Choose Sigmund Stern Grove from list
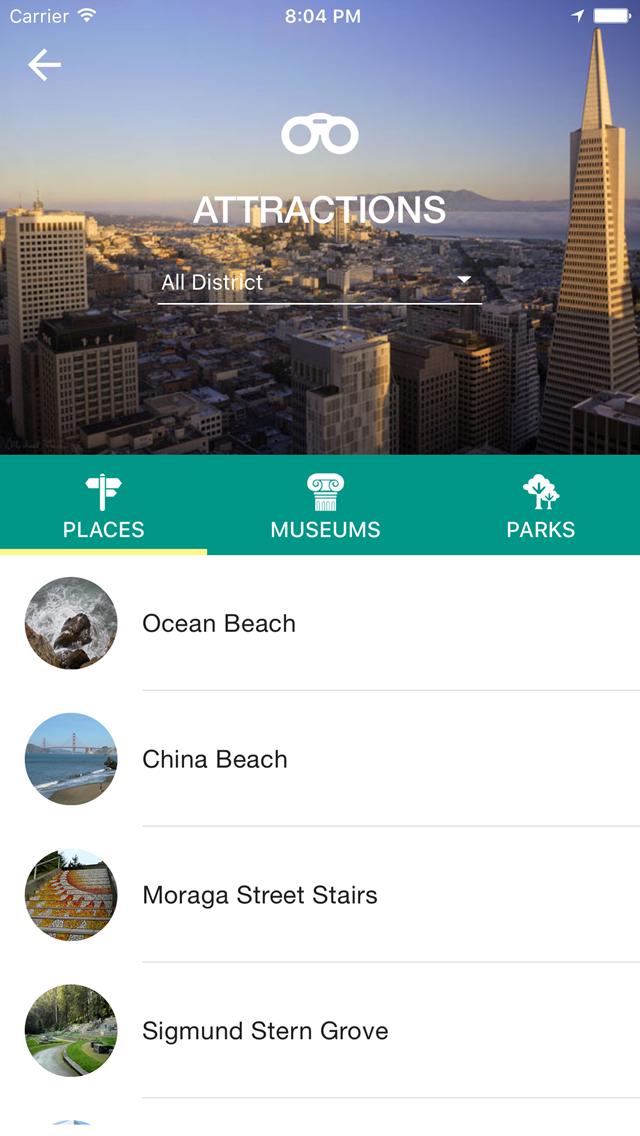This screenshot has height=1136, width=640. click(x=265, y=1031)
